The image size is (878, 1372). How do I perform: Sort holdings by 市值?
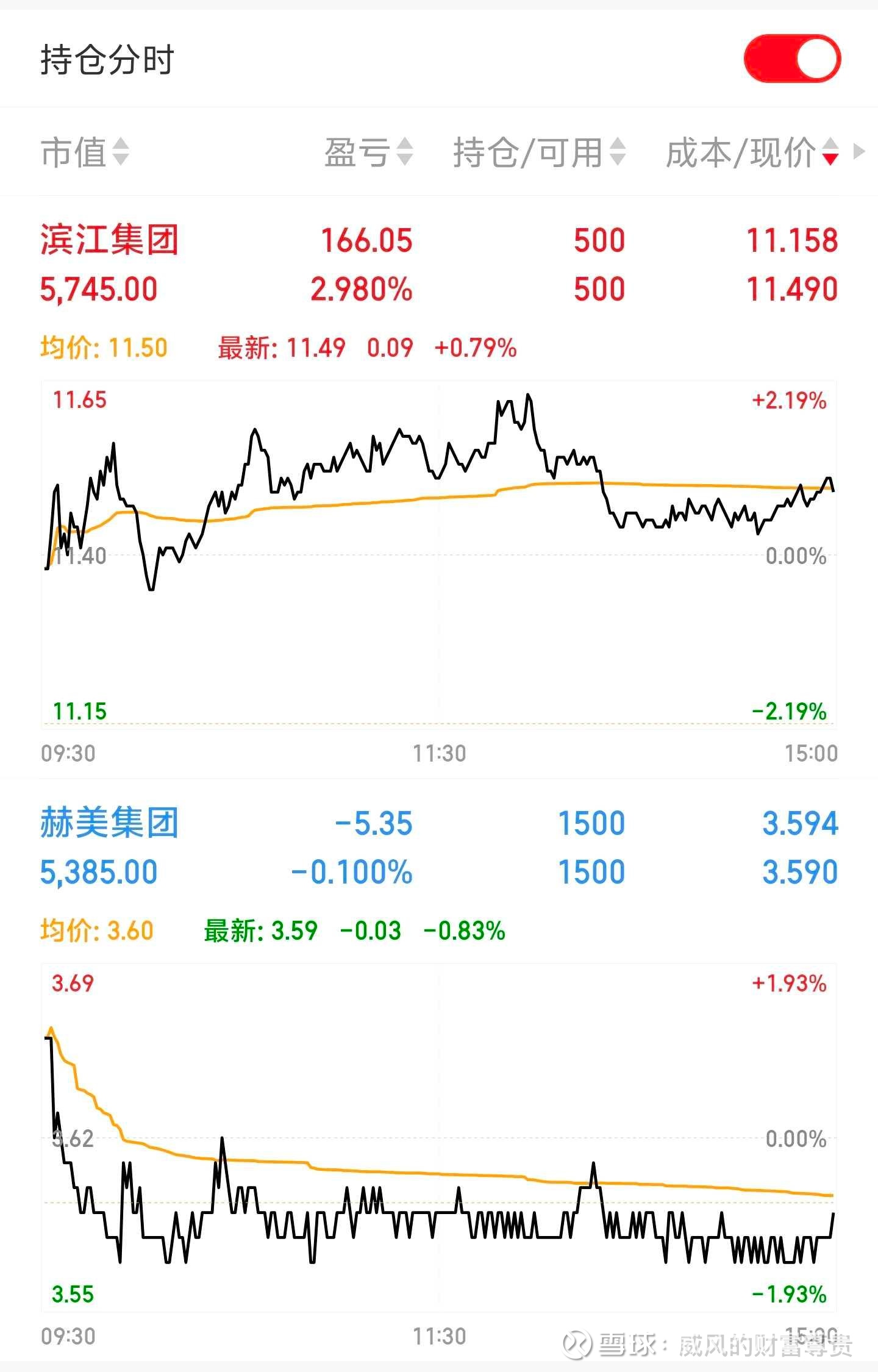(84, 152)
